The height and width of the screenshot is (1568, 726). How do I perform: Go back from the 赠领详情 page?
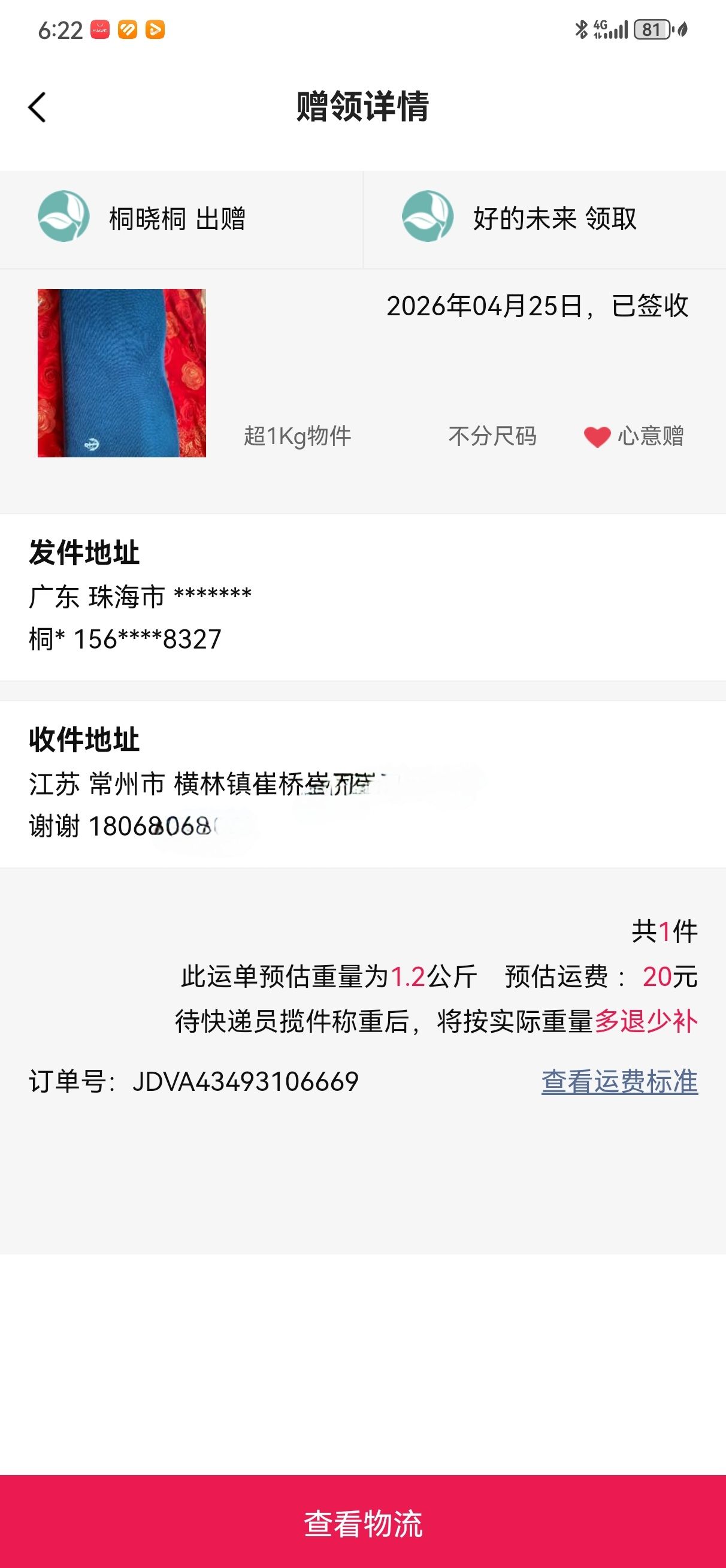[37, 108]
